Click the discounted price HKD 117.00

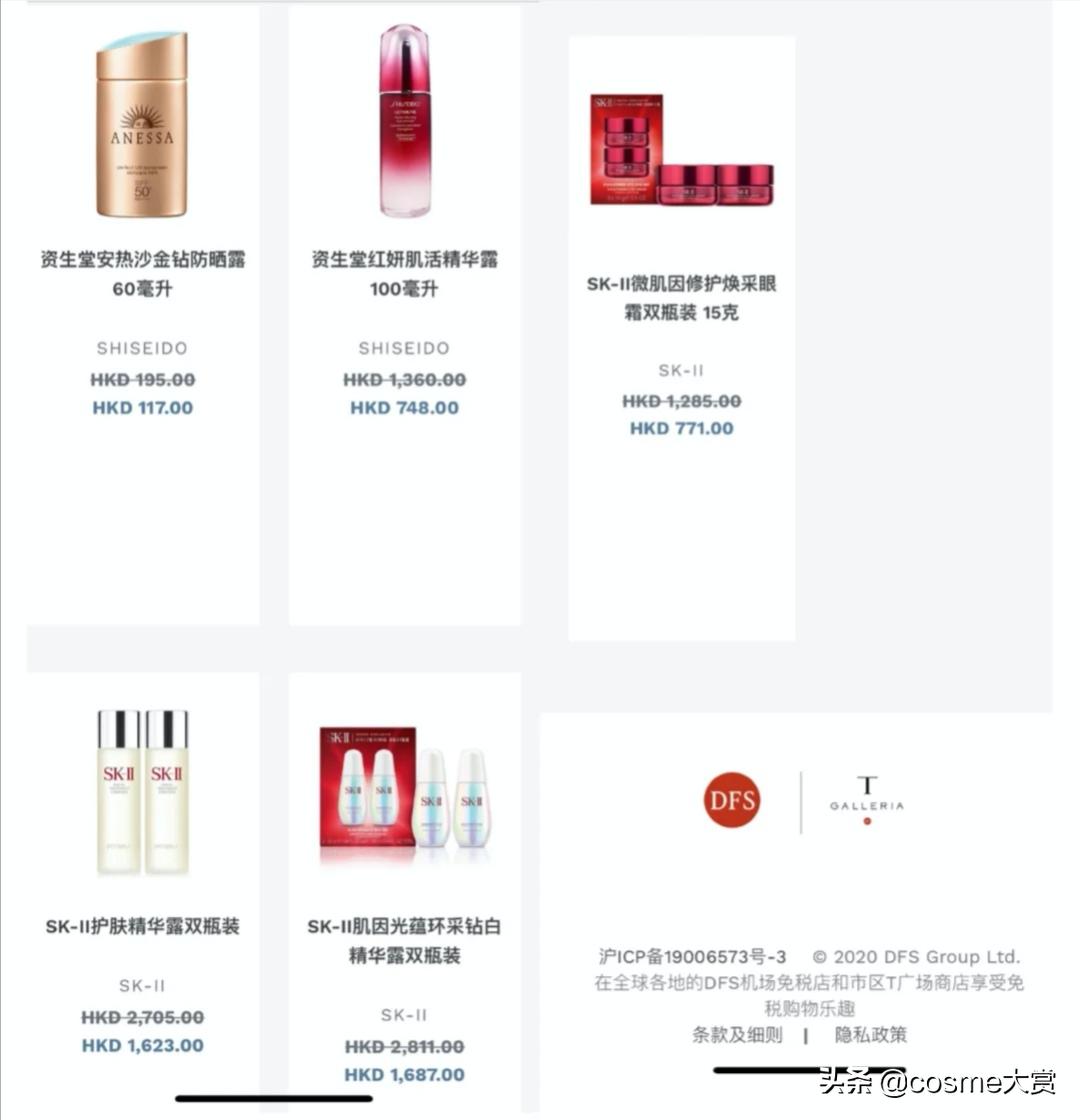pos(143,407)
